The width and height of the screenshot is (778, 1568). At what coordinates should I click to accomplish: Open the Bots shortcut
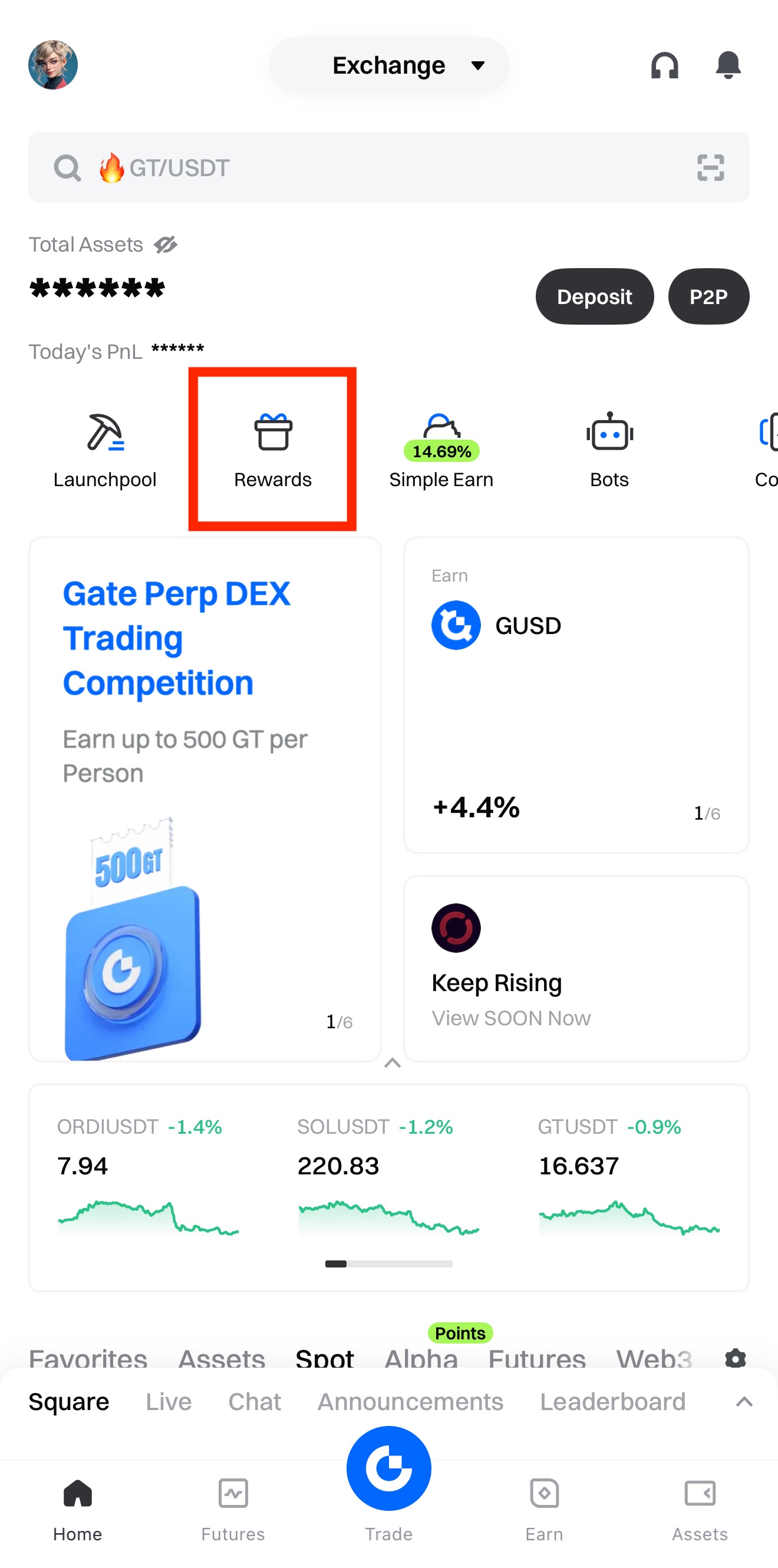609,450
